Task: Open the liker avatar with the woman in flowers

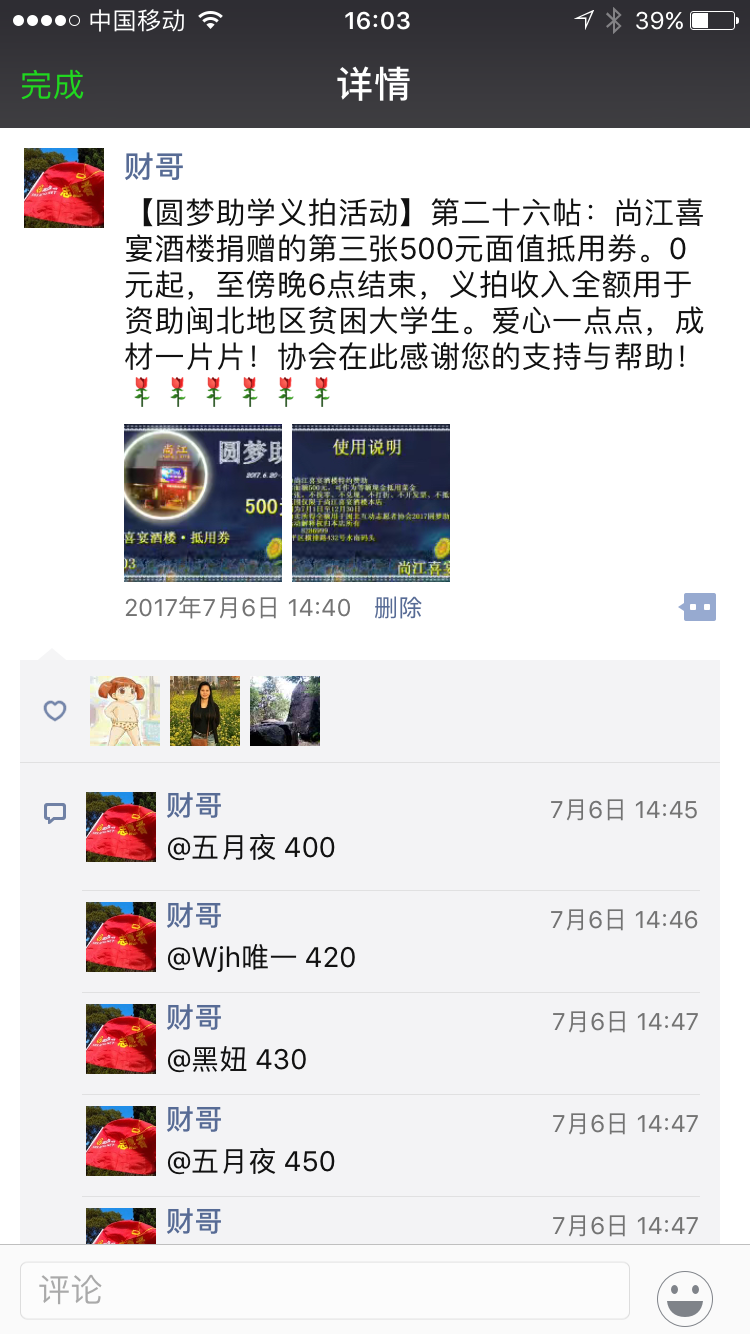Action: click(x=205, y=711)
